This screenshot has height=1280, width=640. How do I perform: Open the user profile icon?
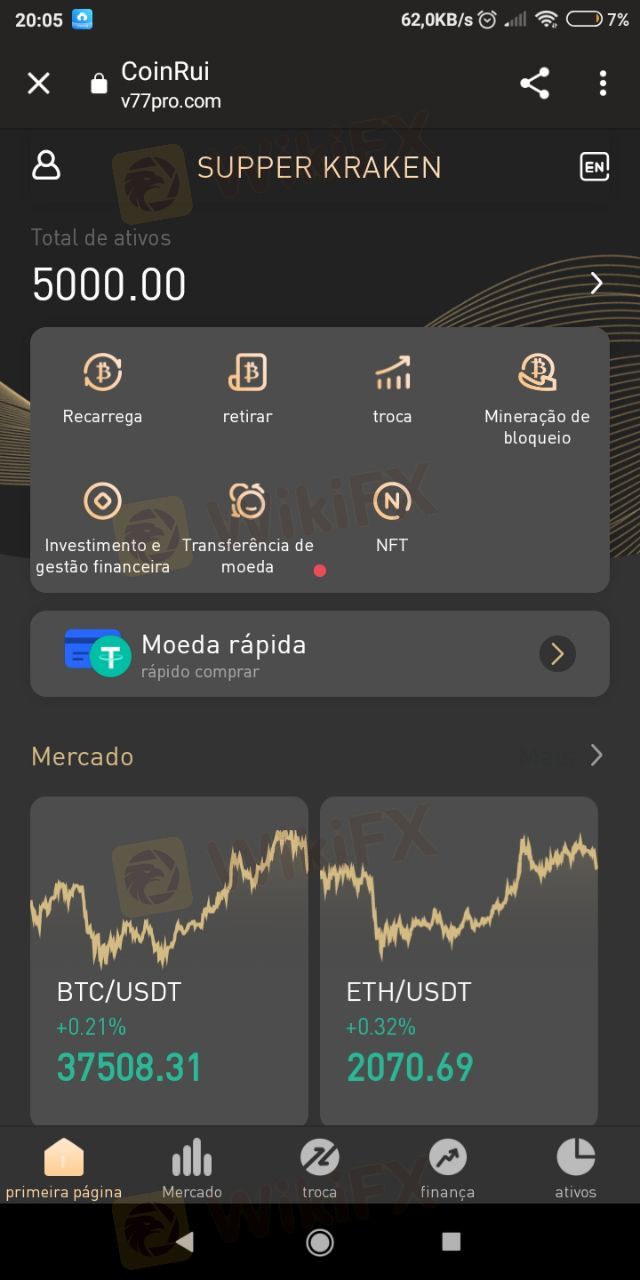(46, 166)
